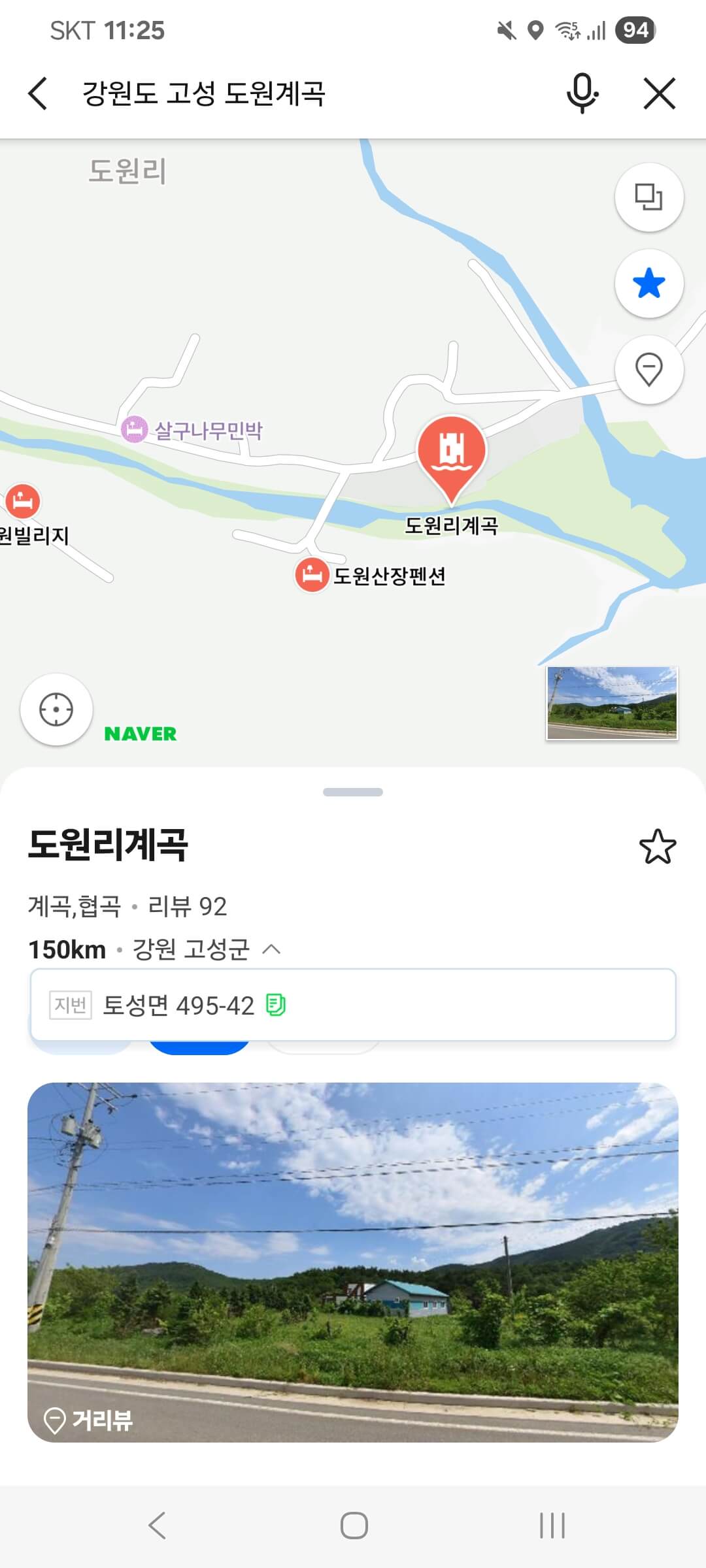Tap the current location crosshair button
Image resolution: width=706 pixels, height=1568 pixels.
coord(56,711)
